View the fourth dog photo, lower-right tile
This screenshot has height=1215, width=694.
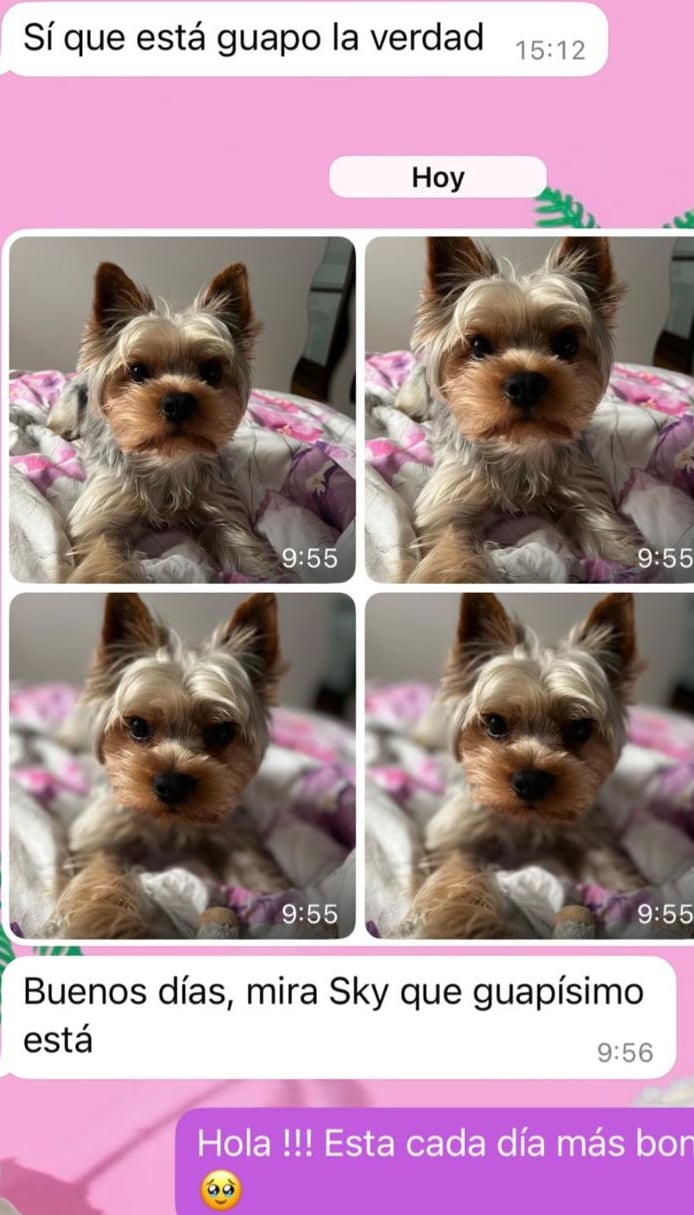(529, 765)
